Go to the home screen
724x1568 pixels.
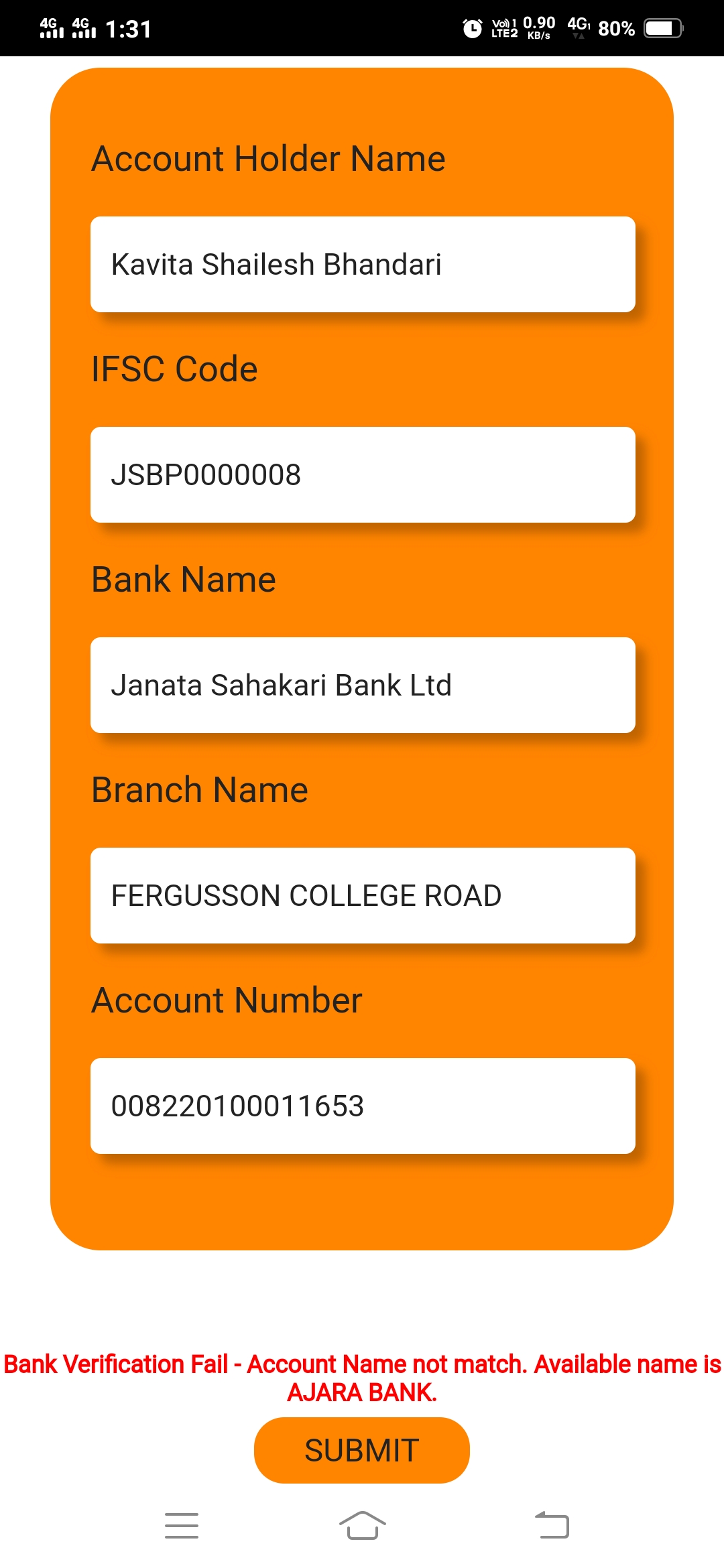click(362, 1525)
